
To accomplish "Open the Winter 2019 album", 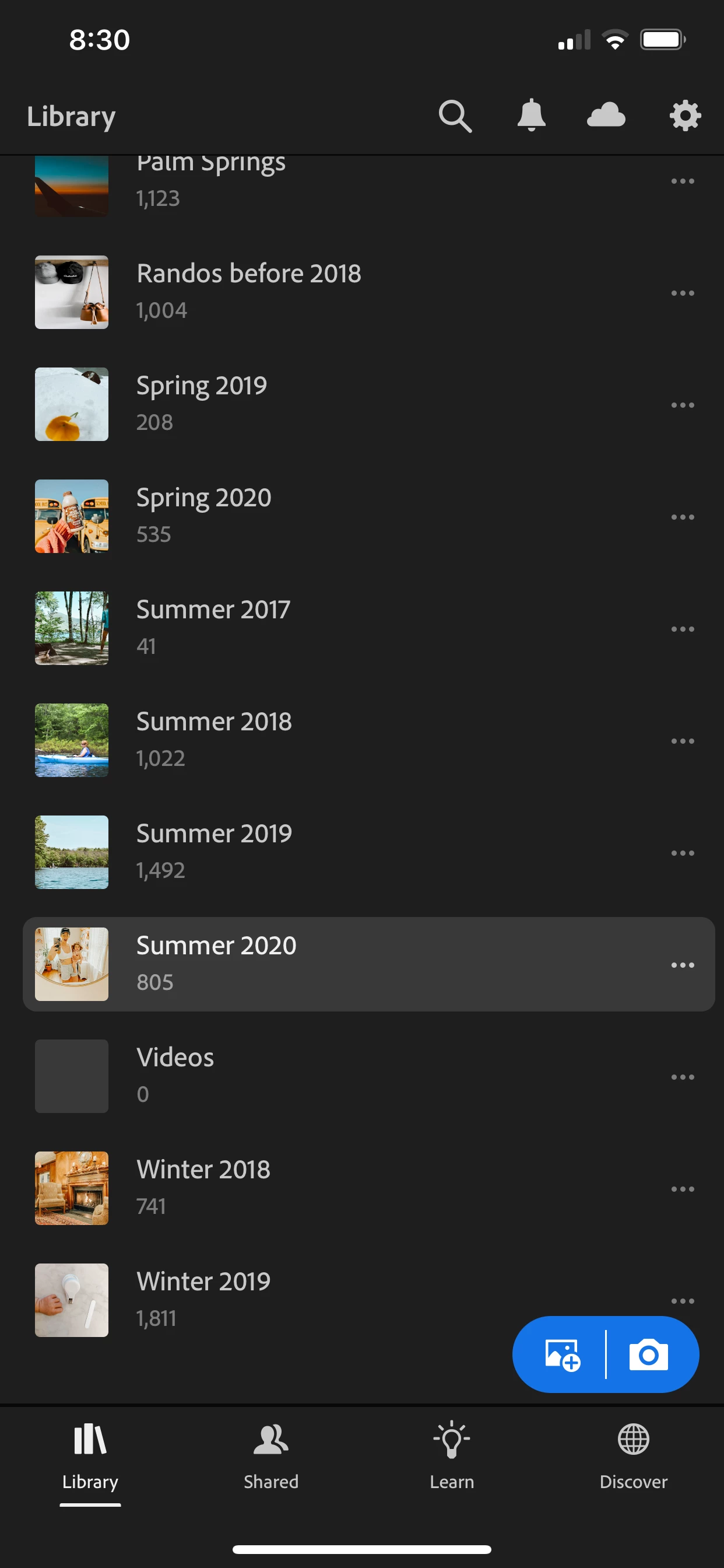I will click(x=203, y=1300).
